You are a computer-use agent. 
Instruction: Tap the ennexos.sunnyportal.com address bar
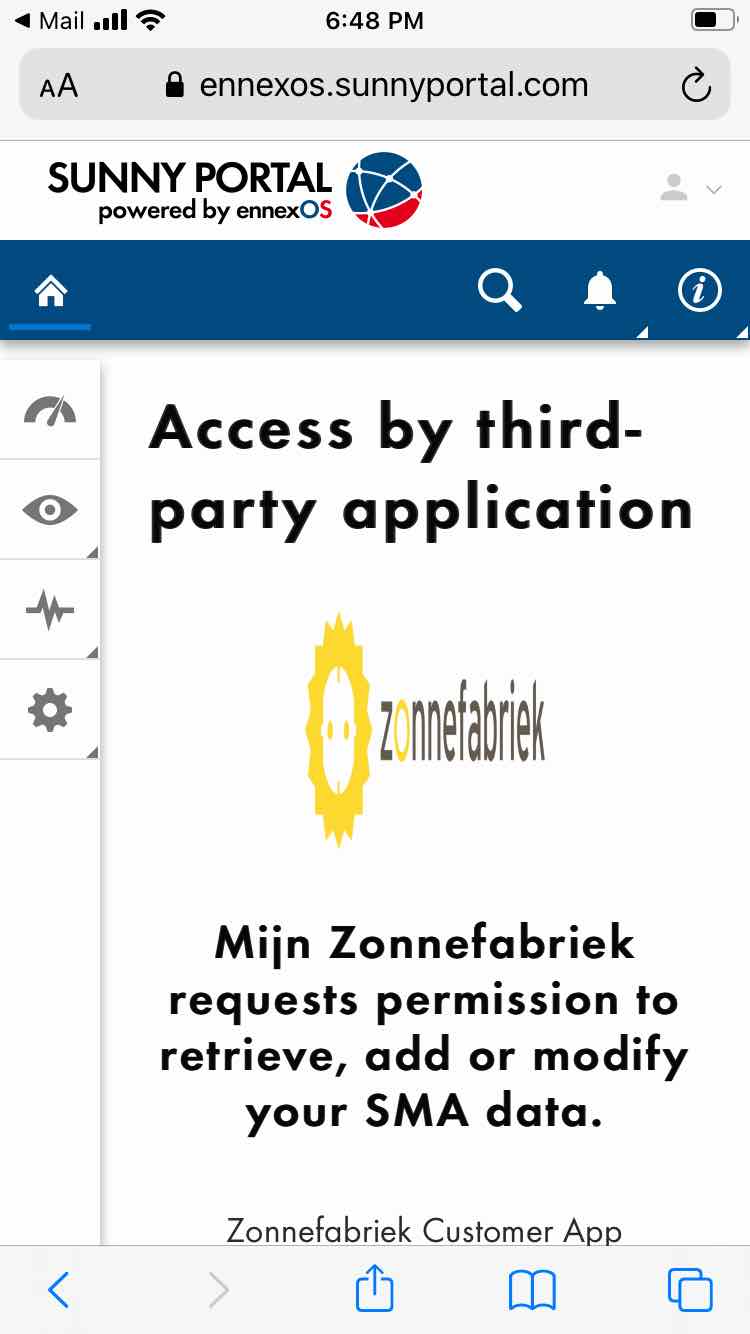tap(378, 85)
